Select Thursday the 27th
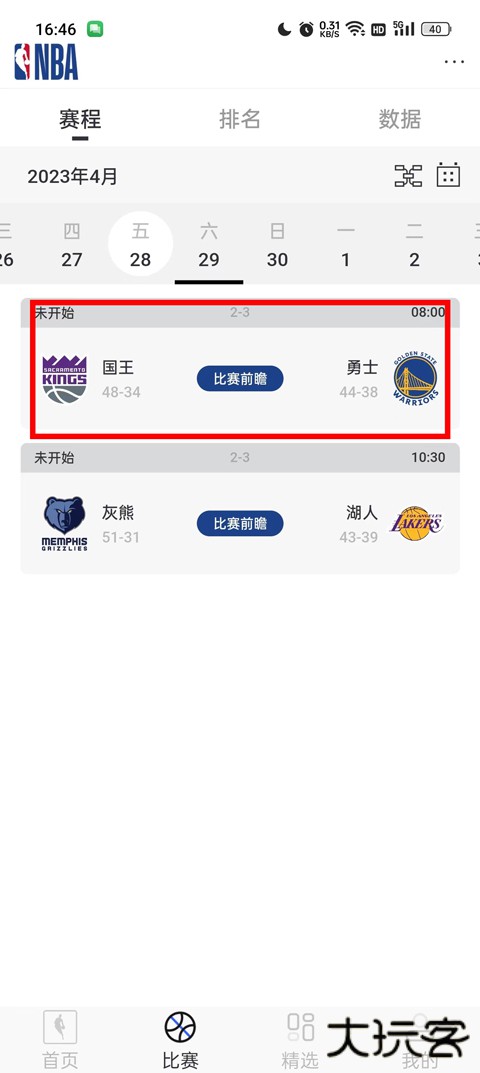 point(72,246)
